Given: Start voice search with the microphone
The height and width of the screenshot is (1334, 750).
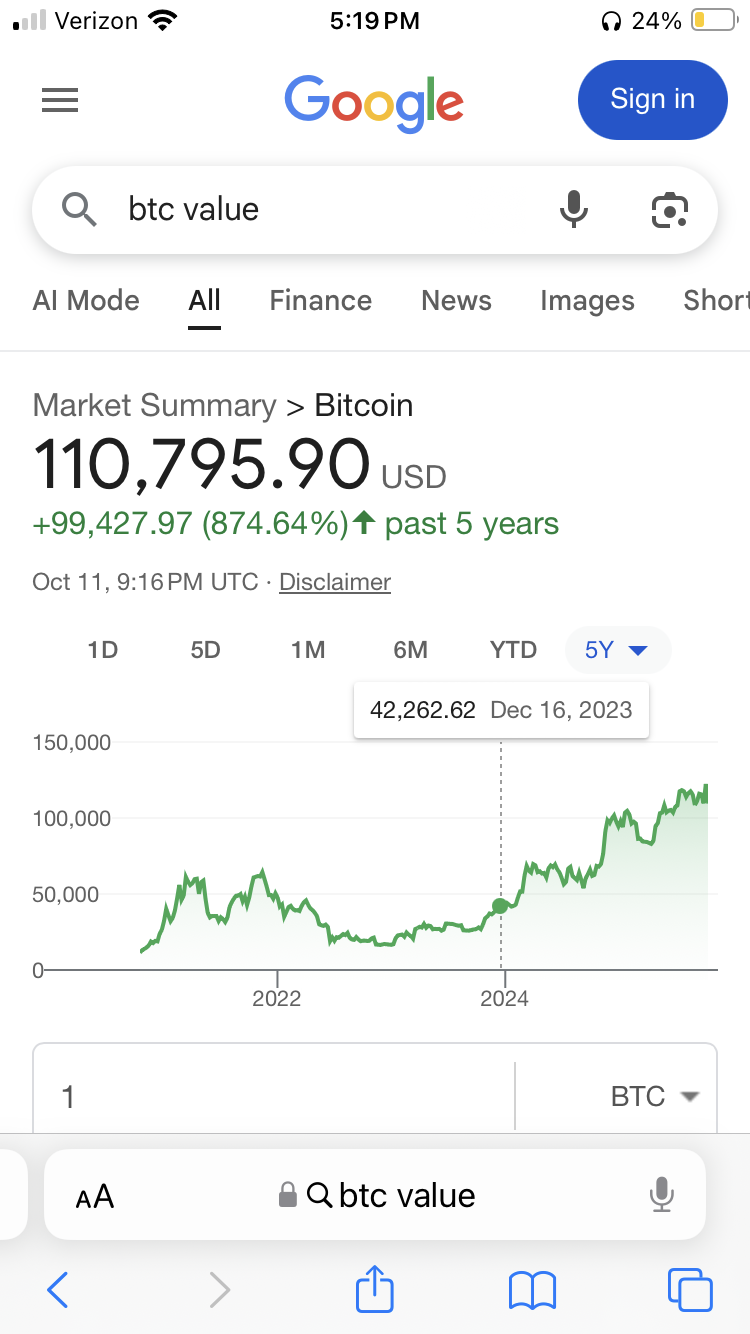Looking at the screenshot, I should coord(573,210).
